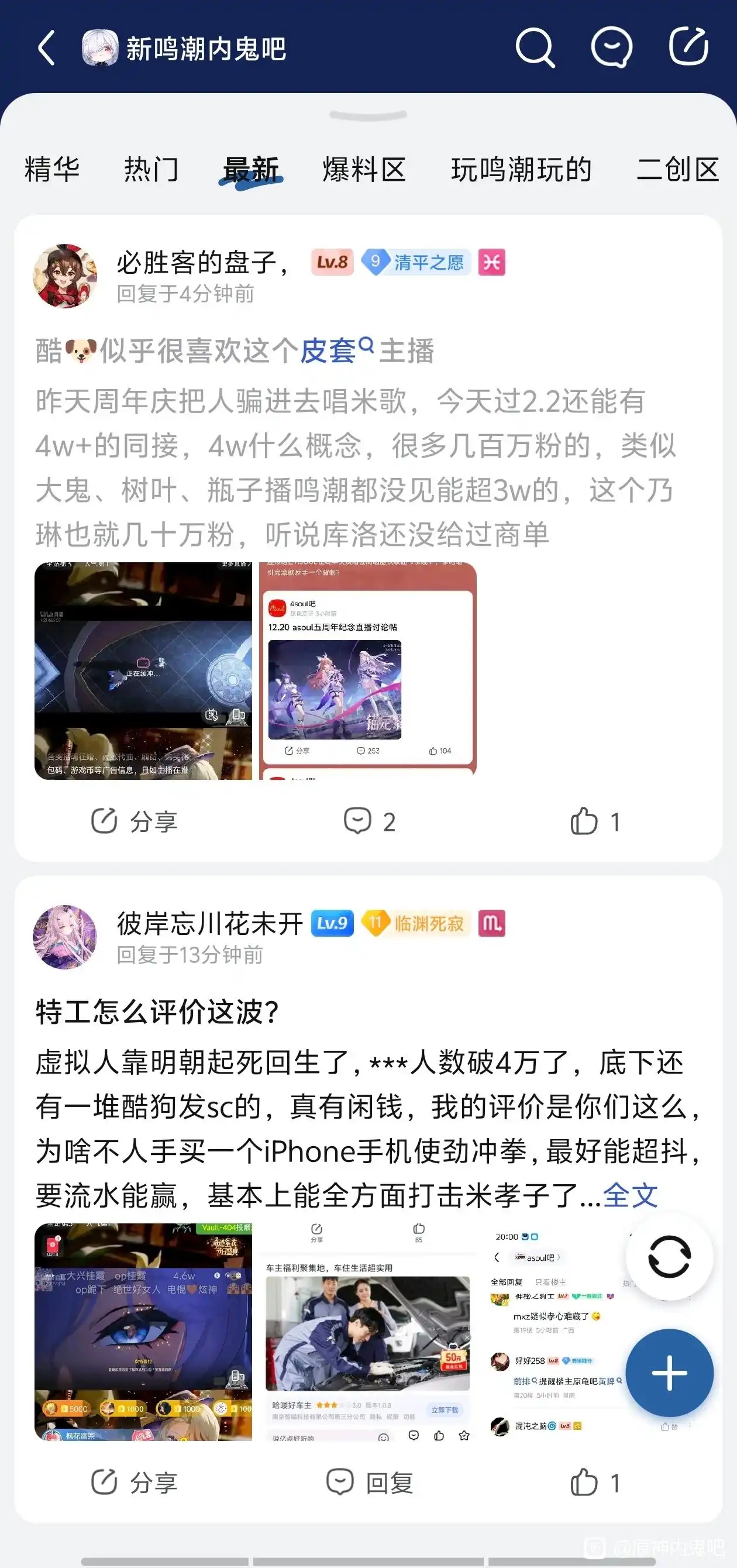
Task: Like the 特工怎么评价这波 post
Action: [x=595, y=1483]
